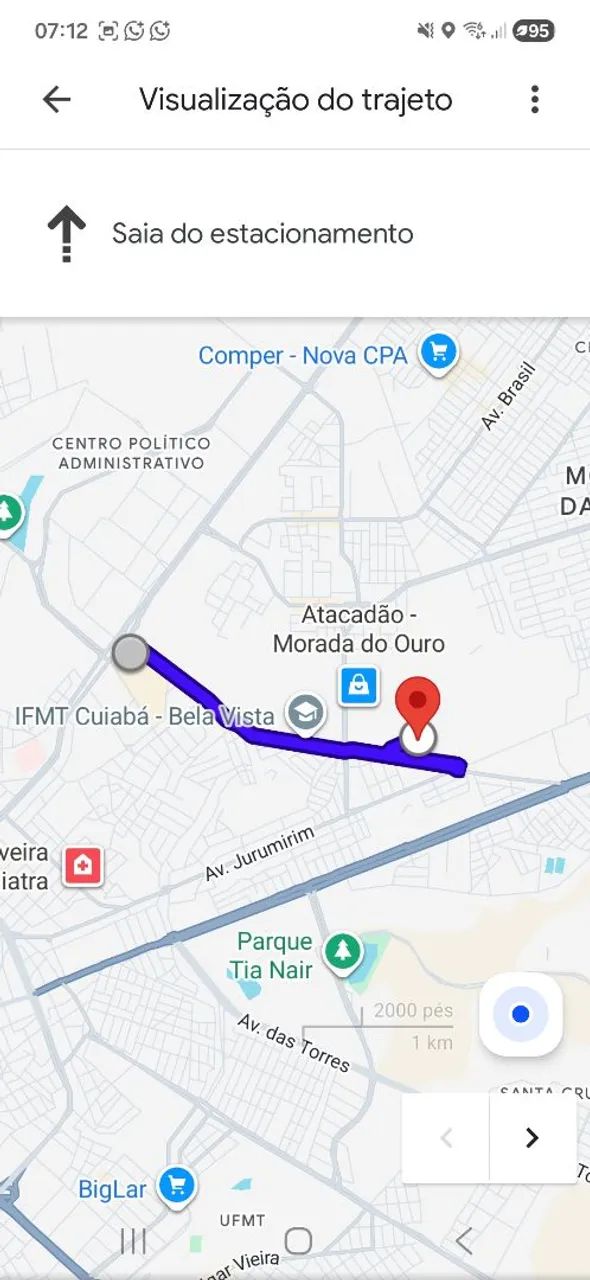Select the BigLar shopping cart marker
This screenshot has width=590, height=1280.
pyautogui.click(x=177, y=1187)
